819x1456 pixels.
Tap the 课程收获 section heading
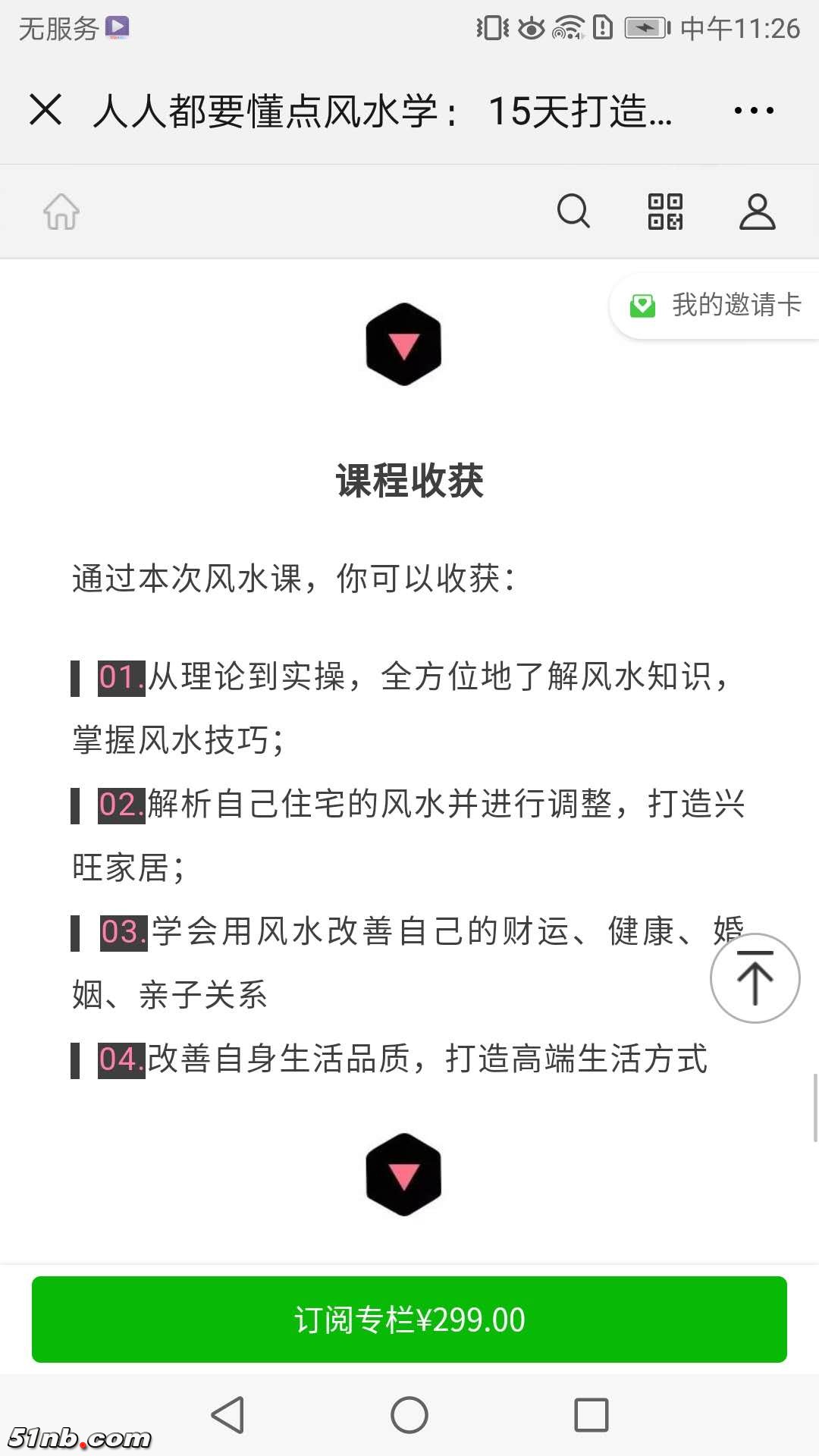pyautogui.click(x=409, y=479)
